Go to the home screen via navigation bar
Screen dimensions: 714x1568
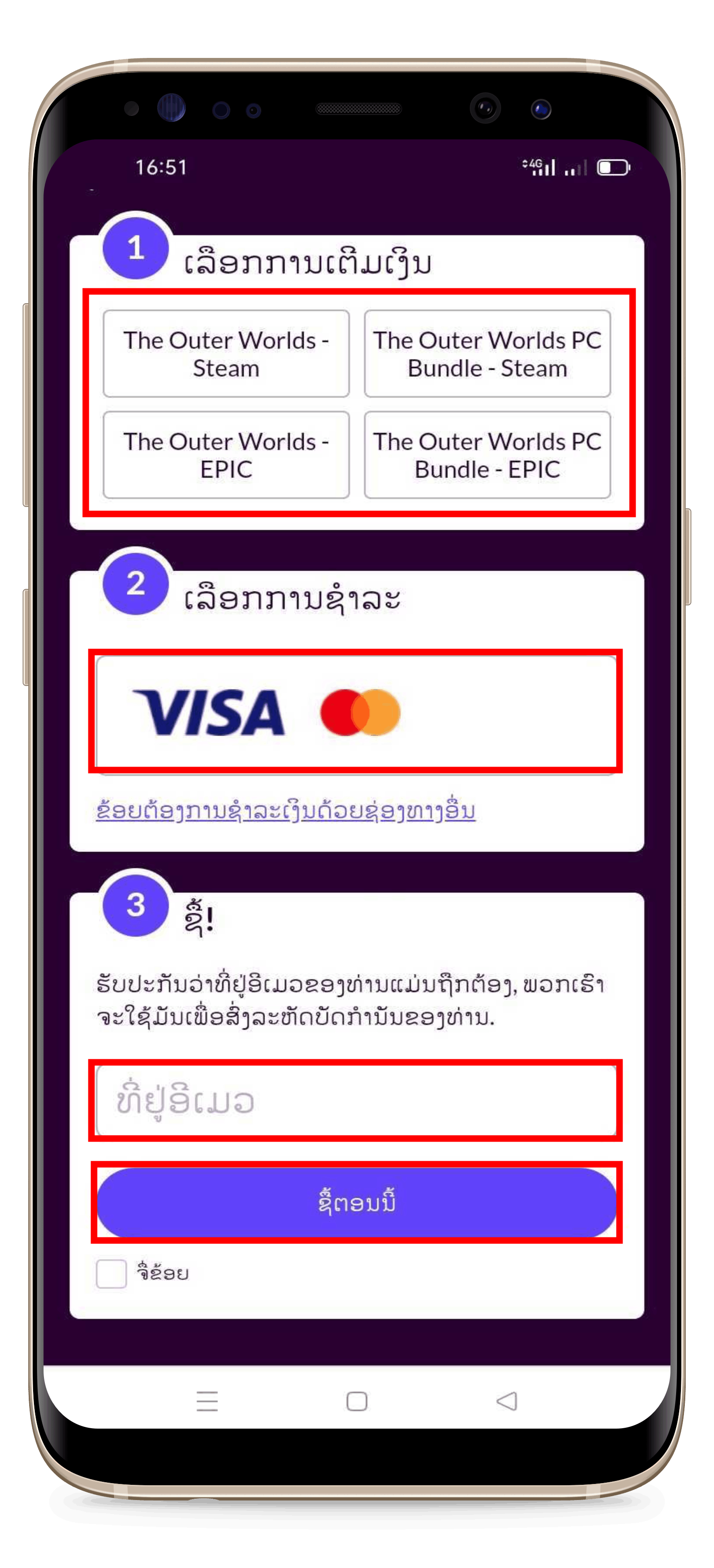click(357, 1401)
